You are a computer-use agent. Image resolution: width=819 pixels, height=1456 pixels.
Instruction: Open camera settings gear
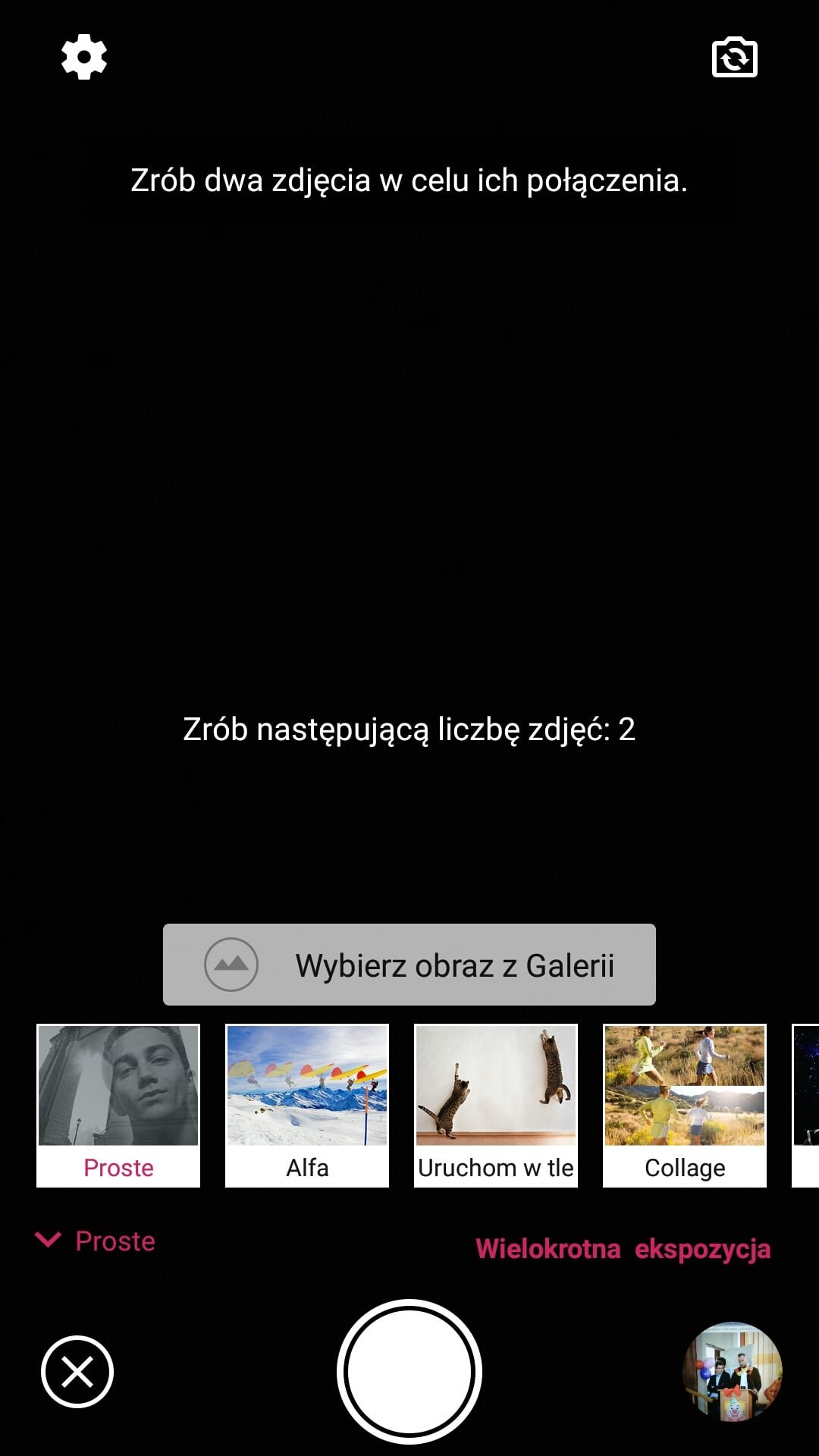[x=84, y=57]
